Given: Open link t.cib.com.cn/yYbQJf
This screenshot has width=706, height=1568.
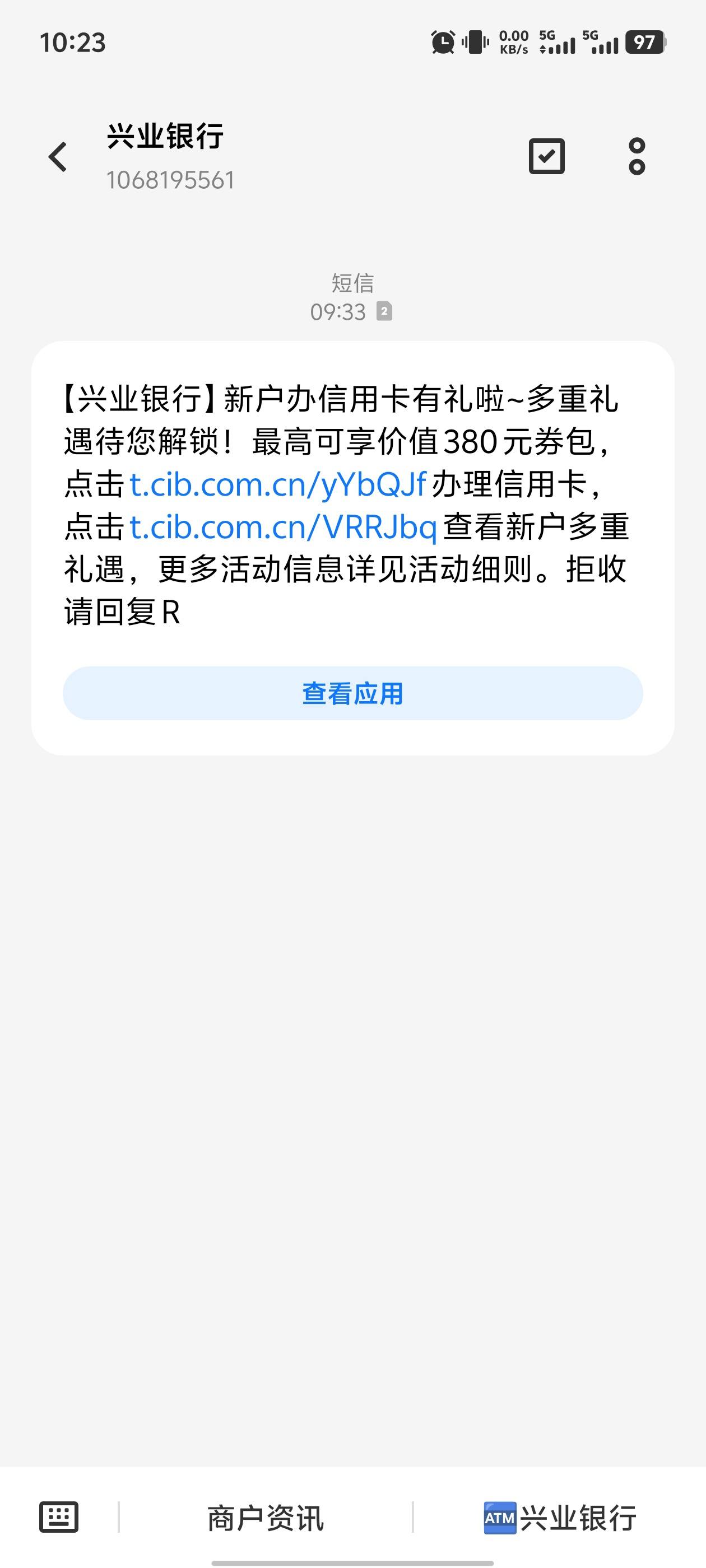Looking at the screenshot, I should [x=278, y=484].
